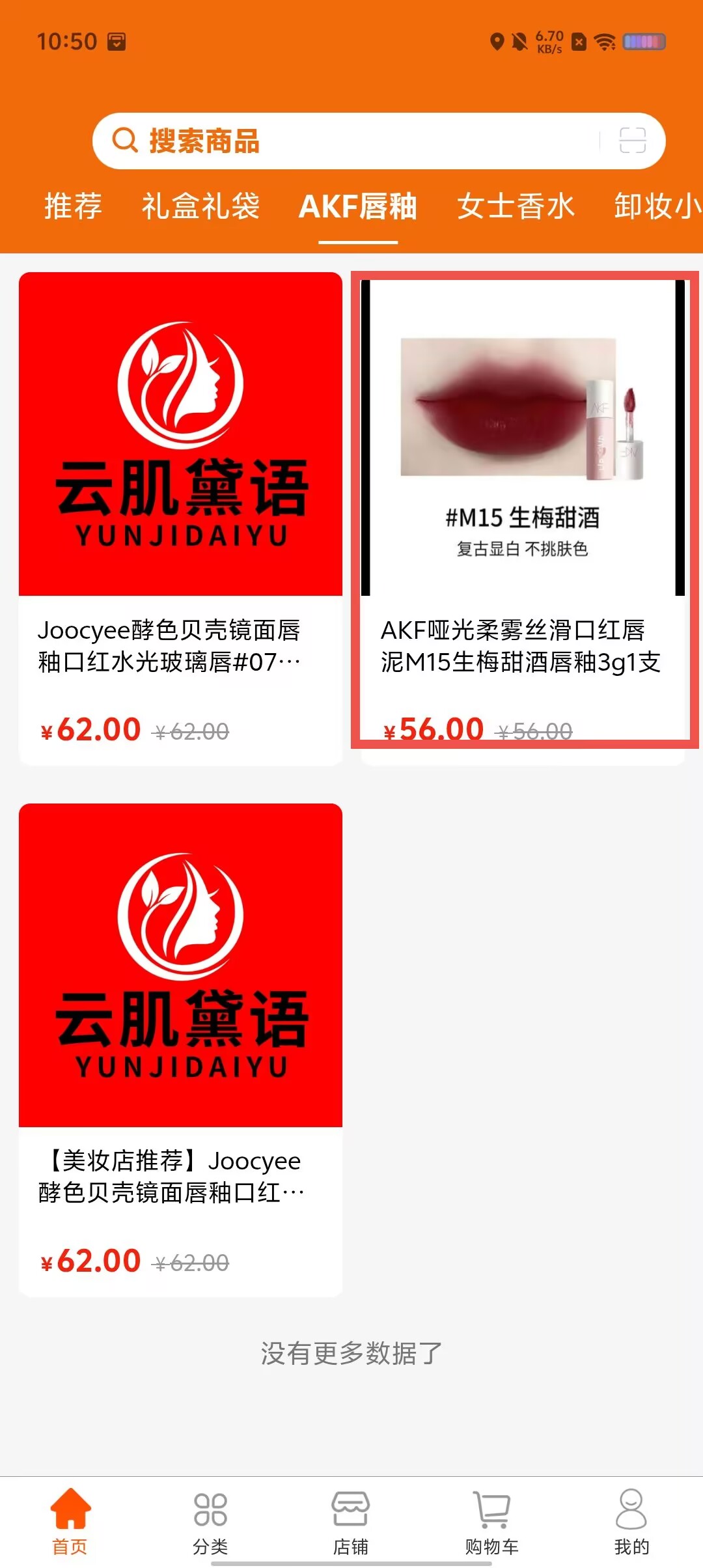Switch to the 礼盒礼袋 tab
The height and width of the screenshot is (1568, 703).
pos(200,206)
